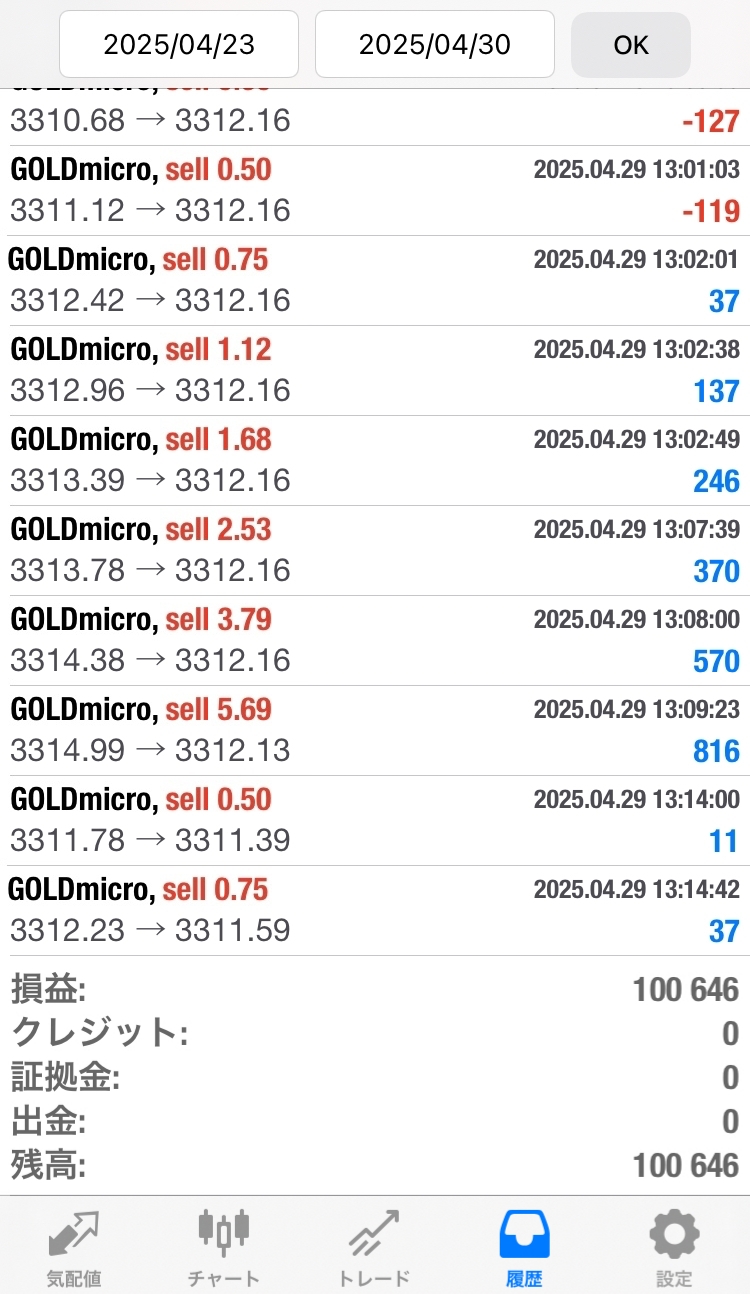Open the sell 1.68 trade details
This screenshot has height=1294, width=750.
point(375,461)
